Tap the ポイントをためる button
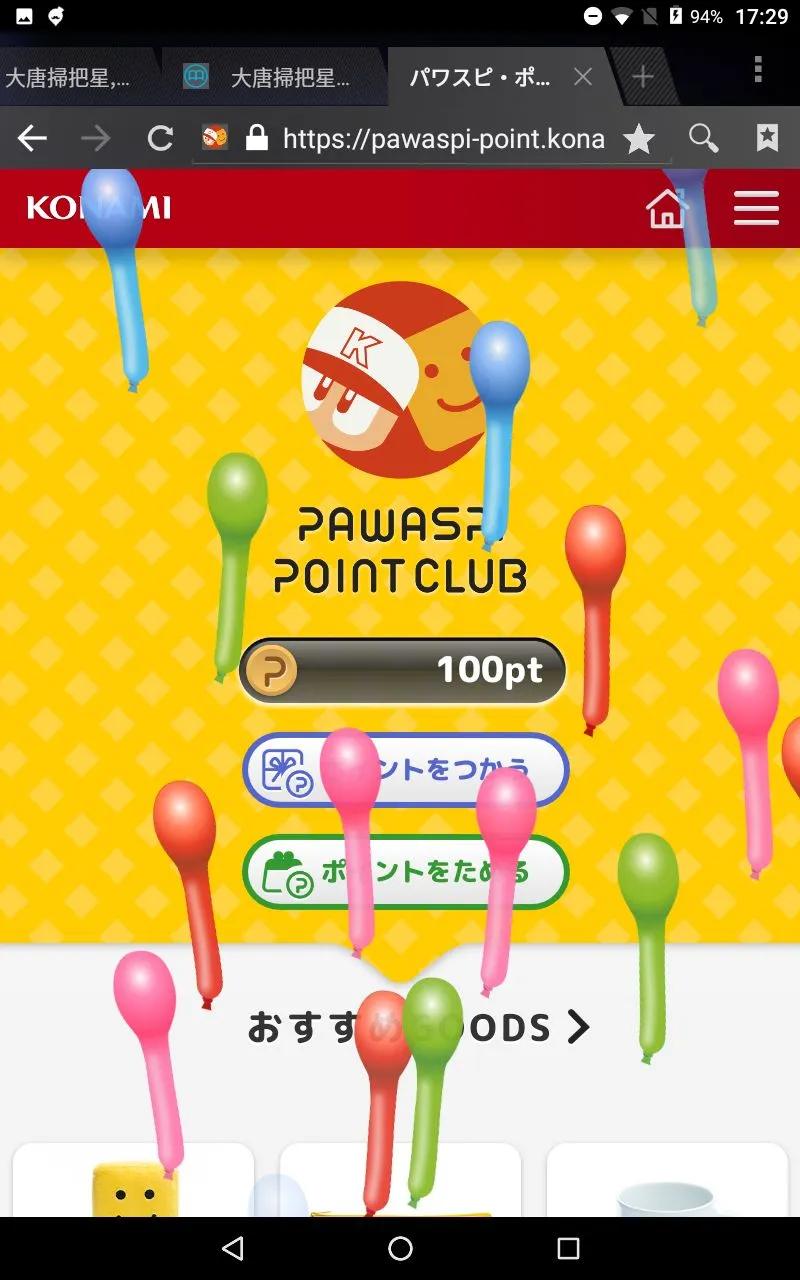800x1280 pixels. [405, 872]
